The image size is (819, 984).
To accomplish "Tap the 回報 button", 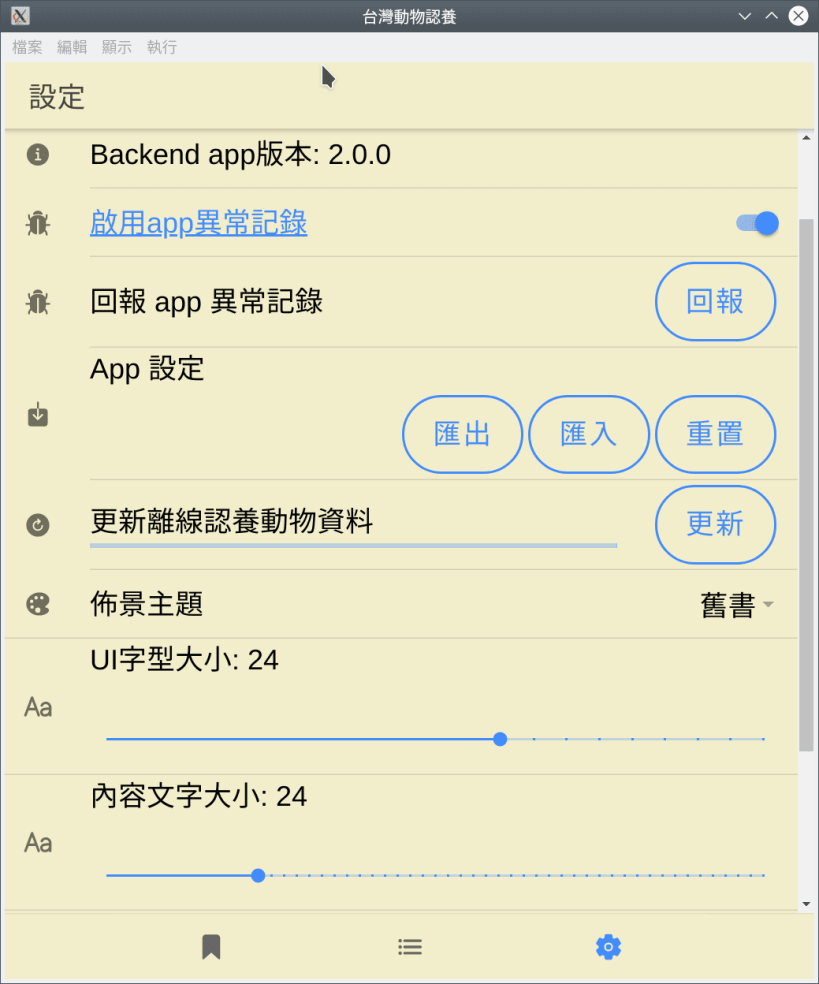I will click(x=715, y=302).
